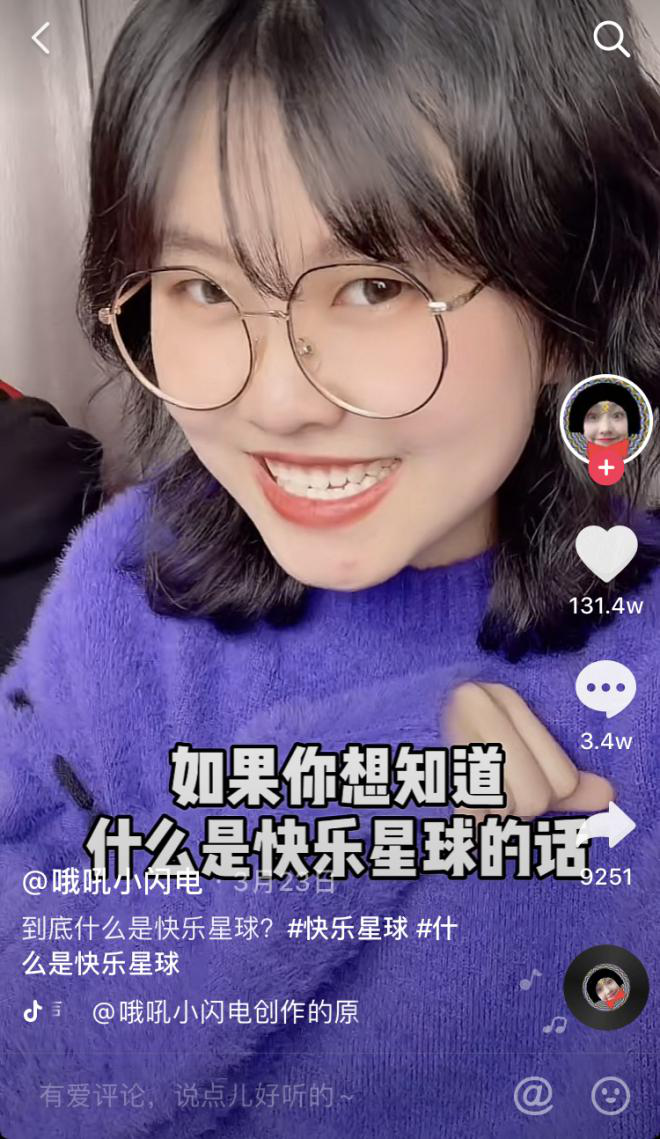Open the emoji picker smiley
Screen dimensions: 660x1139
pos(610,1096)
